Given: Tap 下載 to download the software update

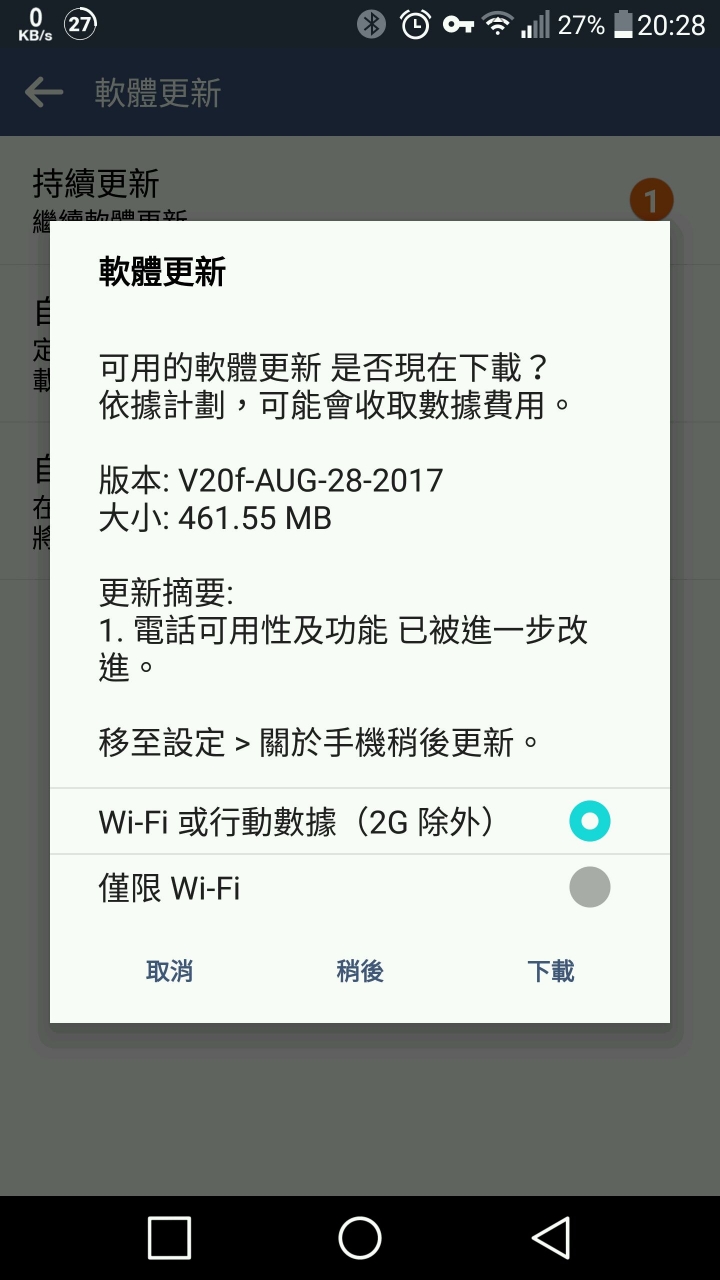Looking at the screenshot, I should [x=551, y=971].
